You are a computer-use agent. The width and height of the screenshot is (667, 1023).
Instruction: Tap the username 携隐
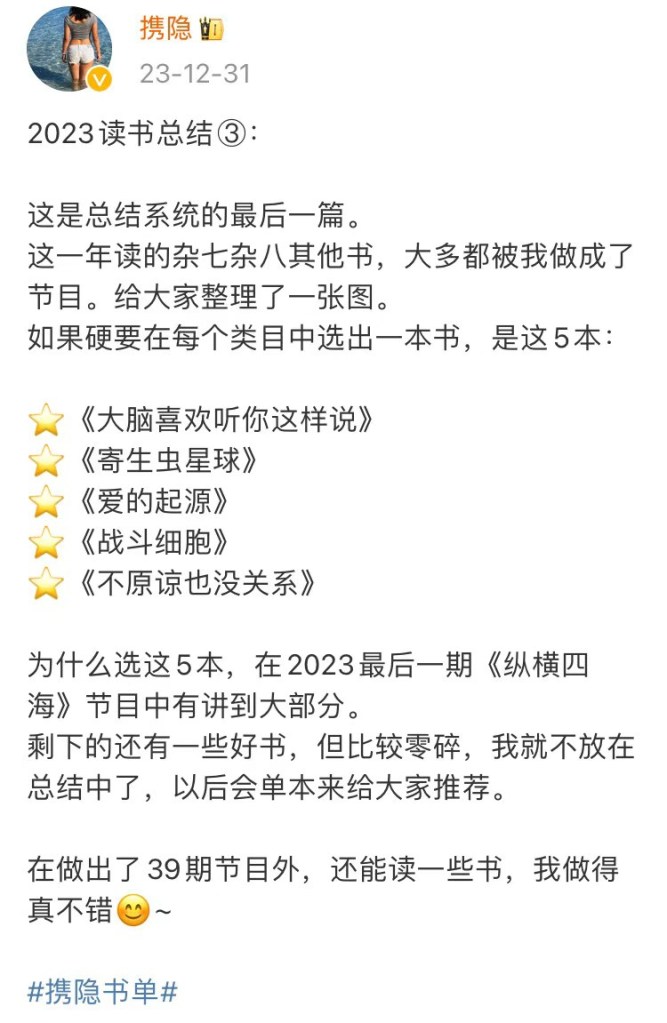165,28
